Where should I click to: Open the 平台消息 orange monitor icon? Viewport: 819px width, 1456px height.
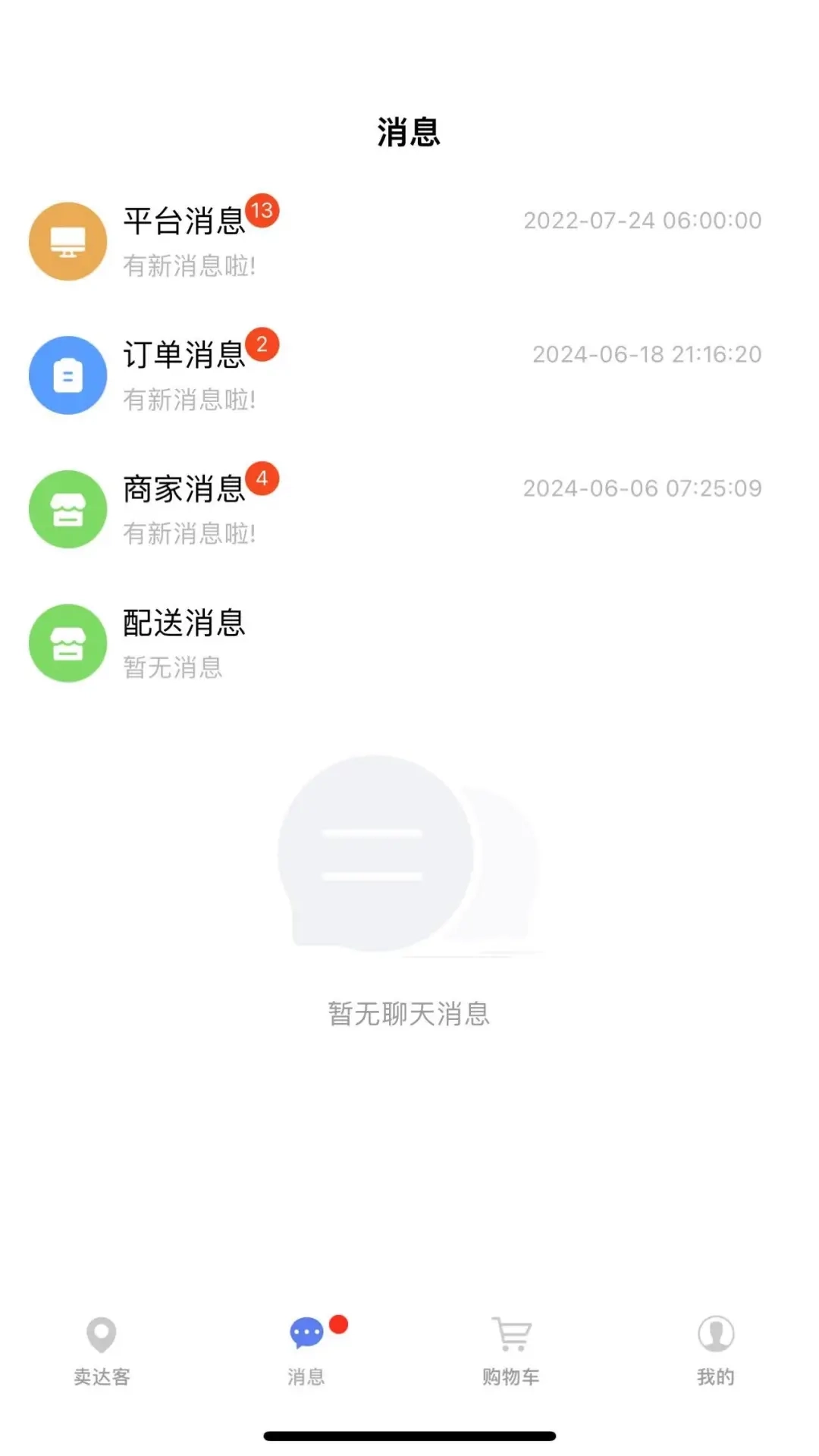pos(67,241)
